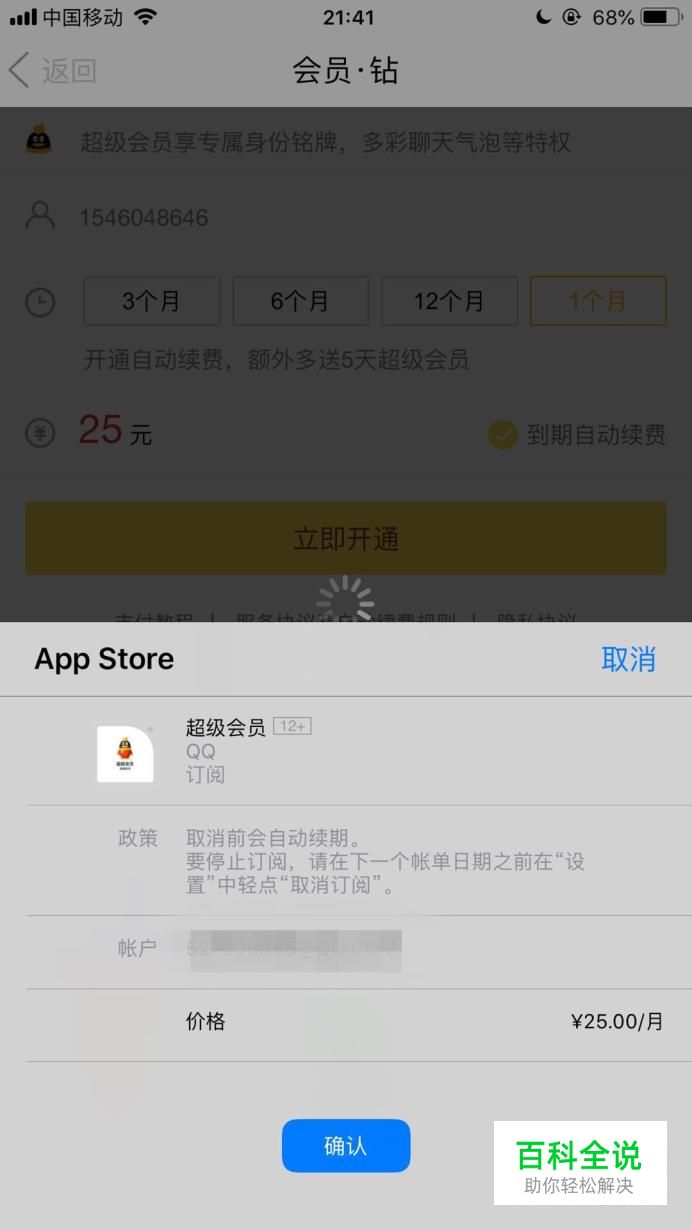
Task: Choose the 6个月 duration option
Action: pyautogui.click(x=300, y=301)
